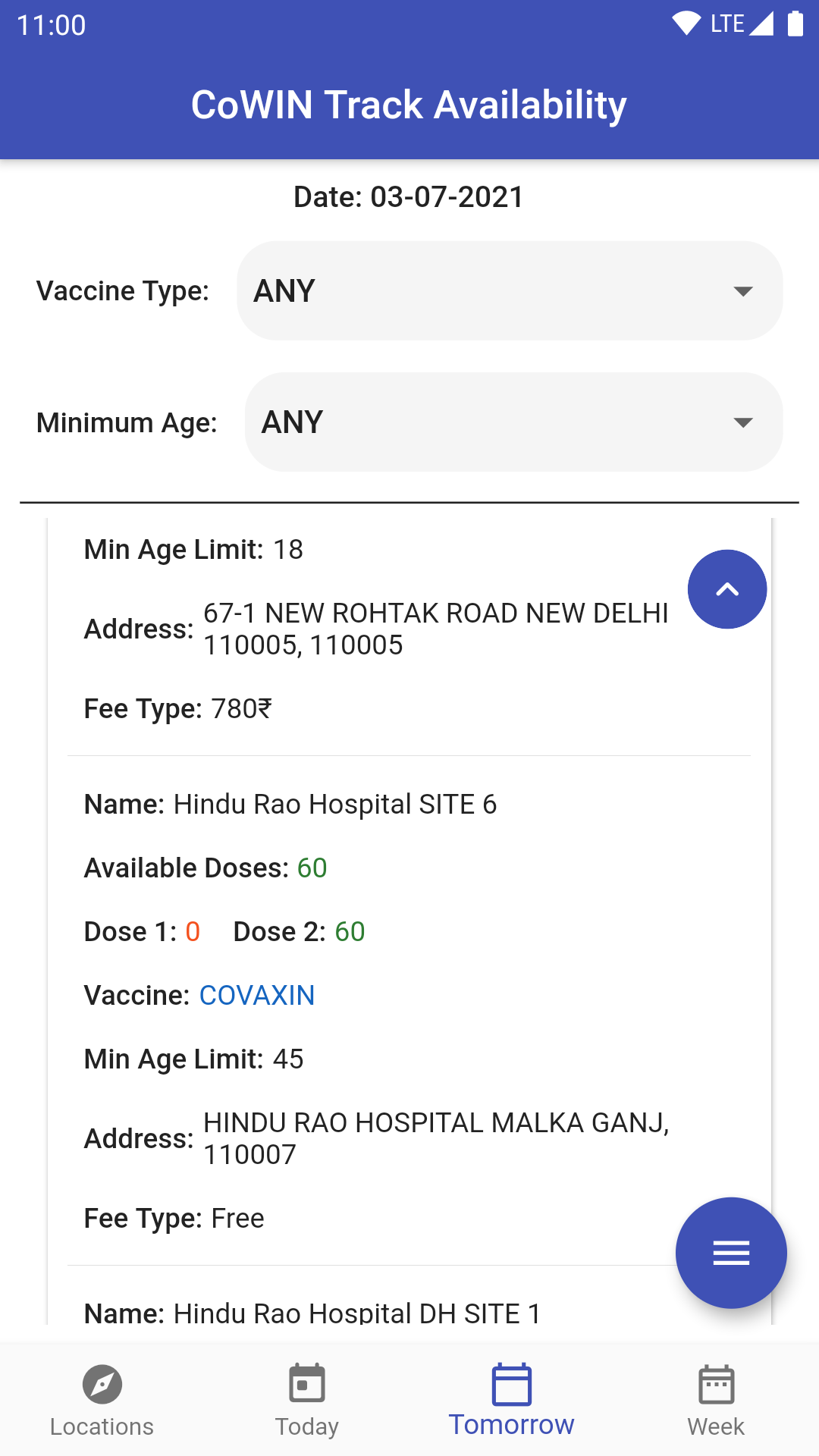
Task: Switch to the Today tab
Action: [x=307, y=1401]
